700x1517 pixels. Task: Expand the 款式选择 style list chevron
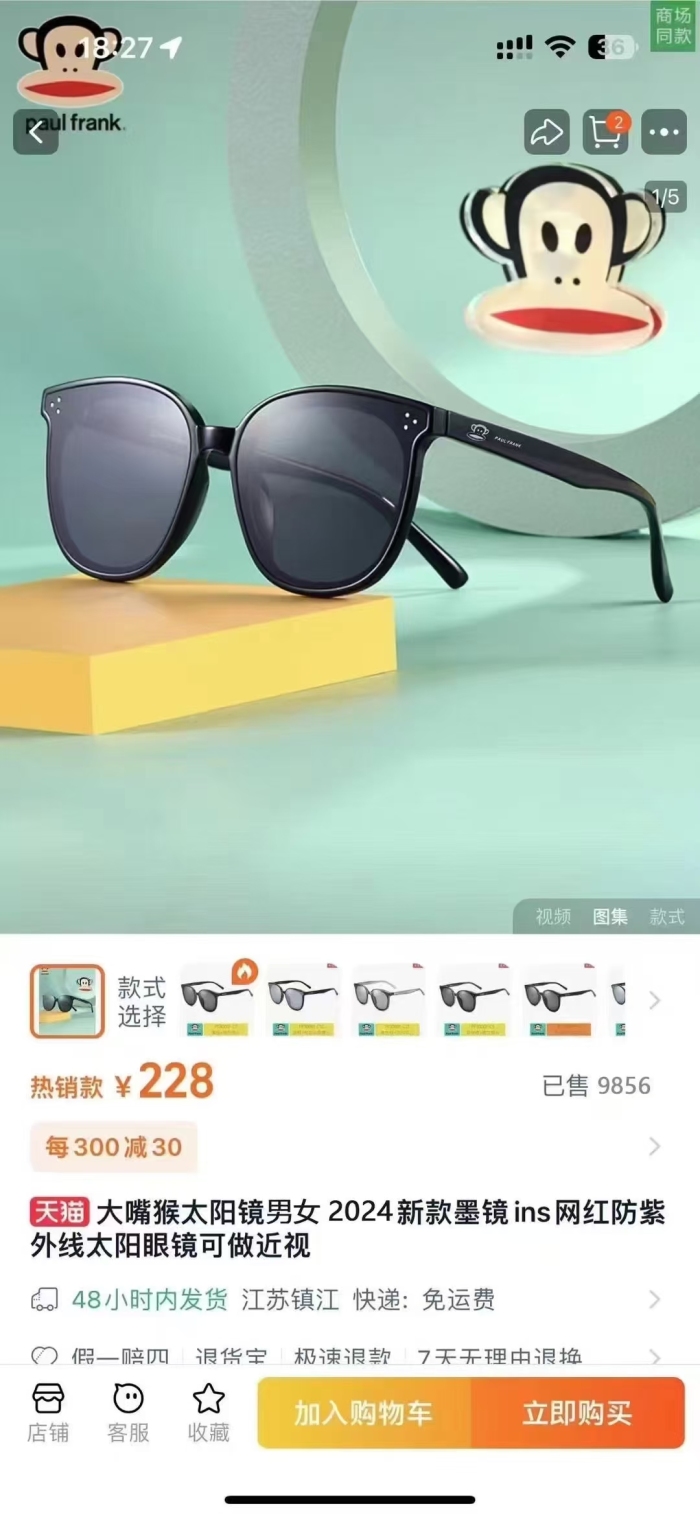click(x=655, y=1000)
